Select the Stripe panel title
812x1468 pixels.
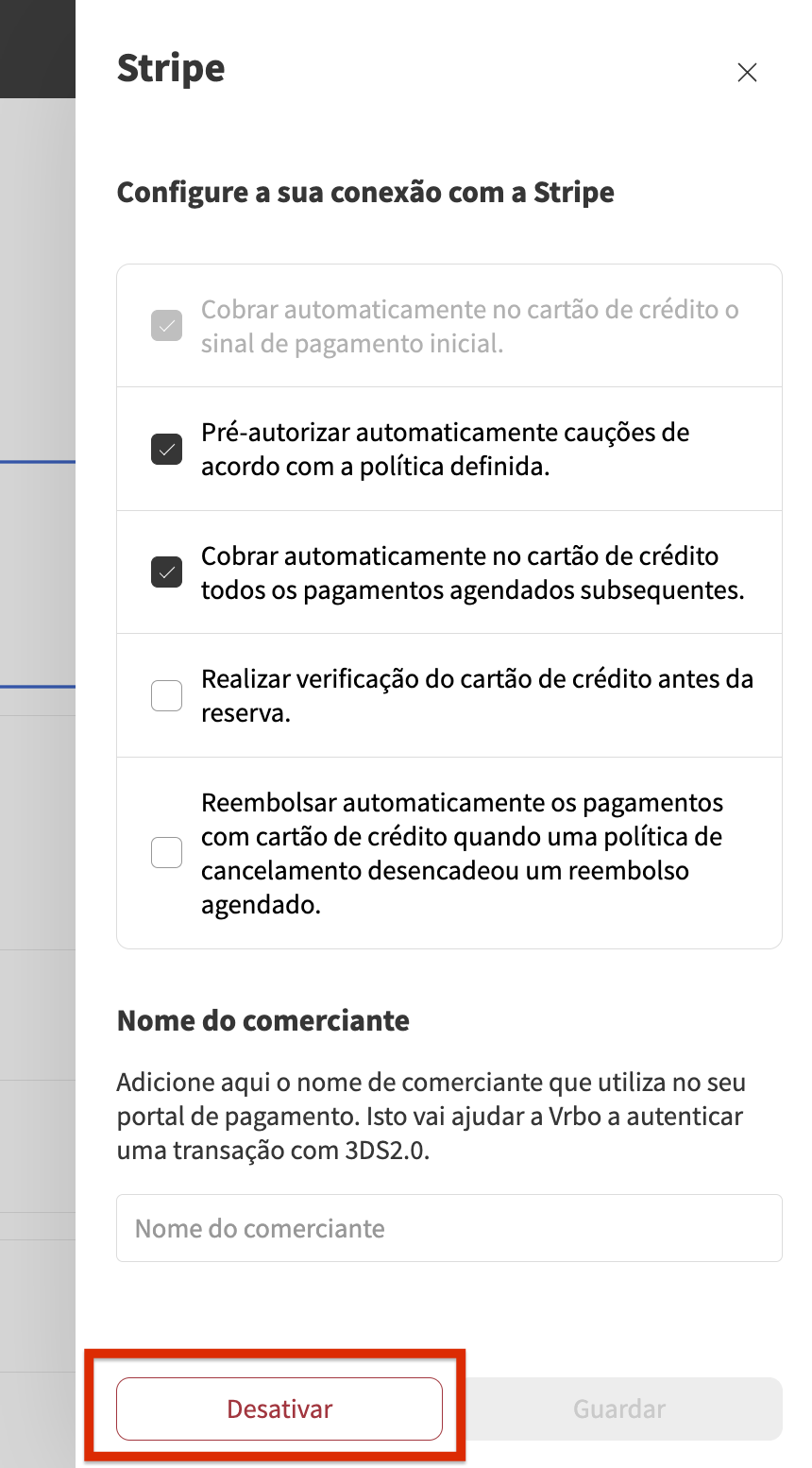(171, 68)
